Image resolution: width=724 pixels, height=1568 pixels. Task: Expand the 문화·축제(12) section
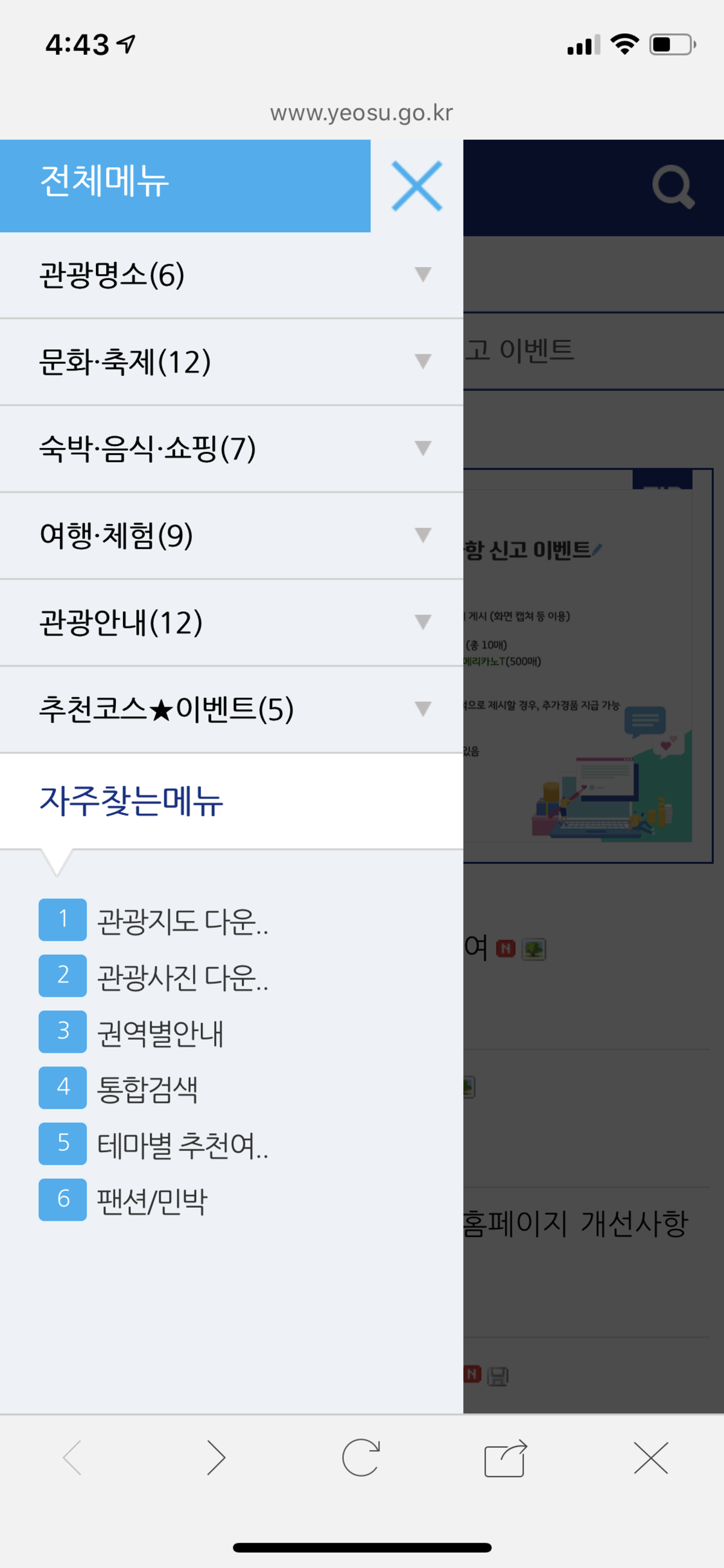click(x=231, y=362)
